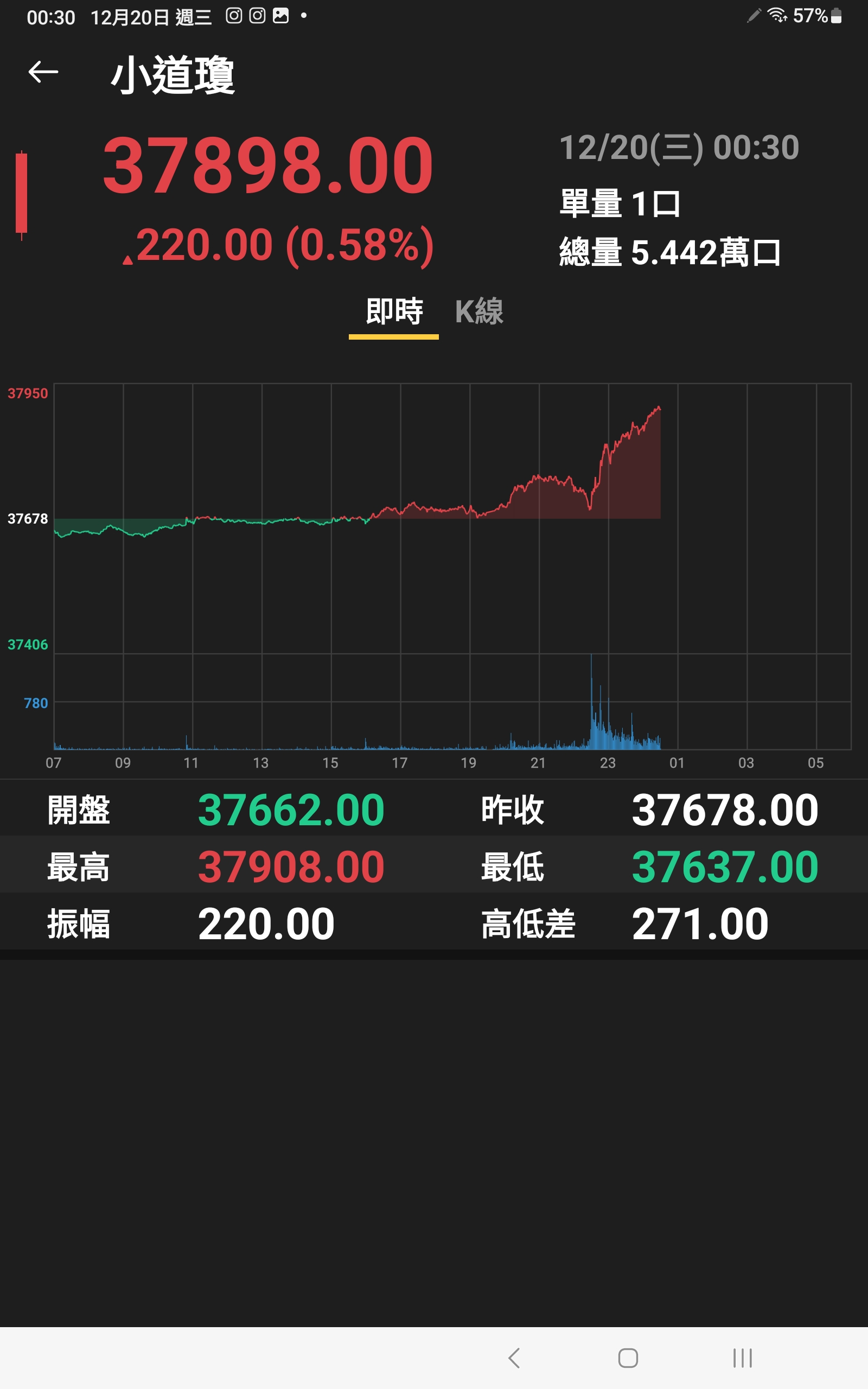
Task: Switch to the K線 tab
Action: tap(480, 311)
